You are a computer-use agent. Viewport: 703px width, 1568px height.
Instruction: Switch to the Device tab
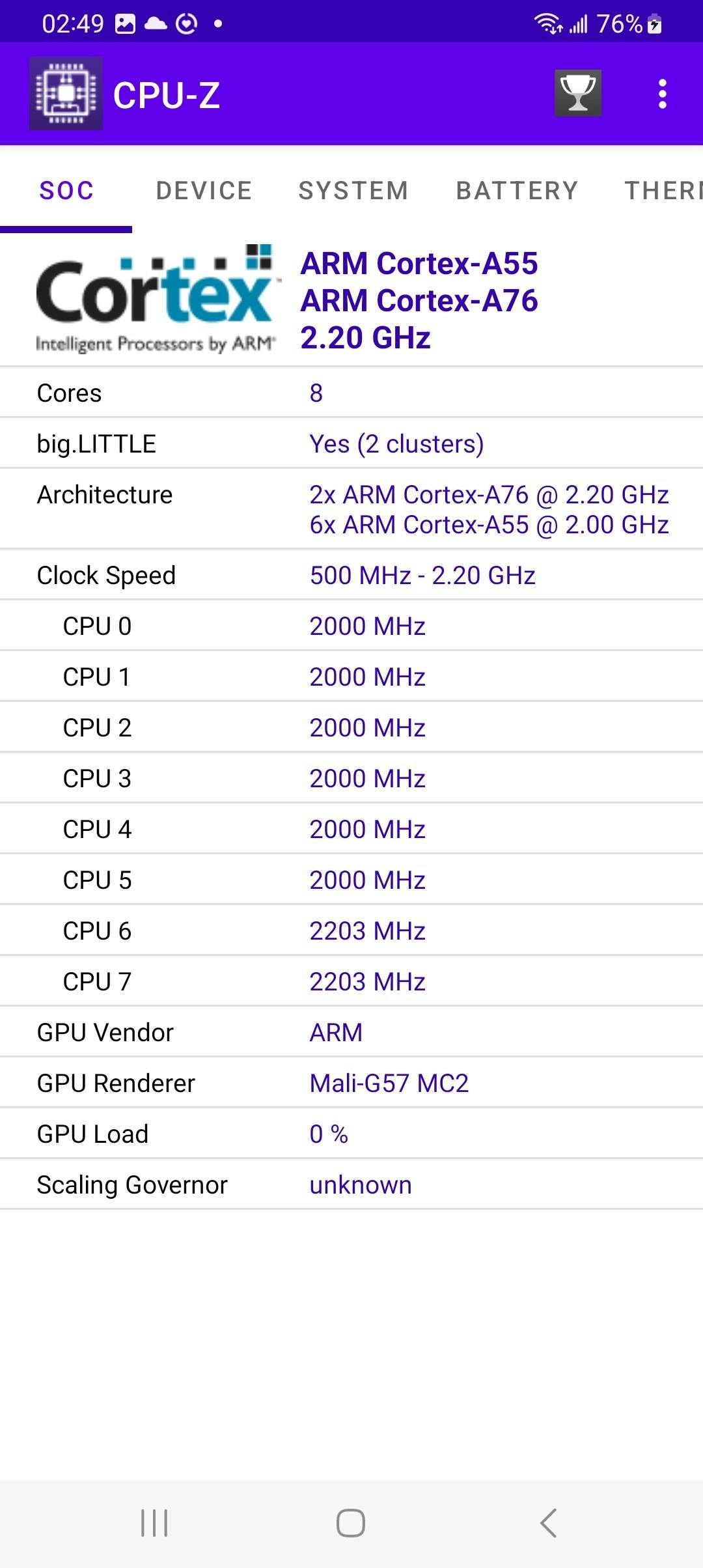204,191
